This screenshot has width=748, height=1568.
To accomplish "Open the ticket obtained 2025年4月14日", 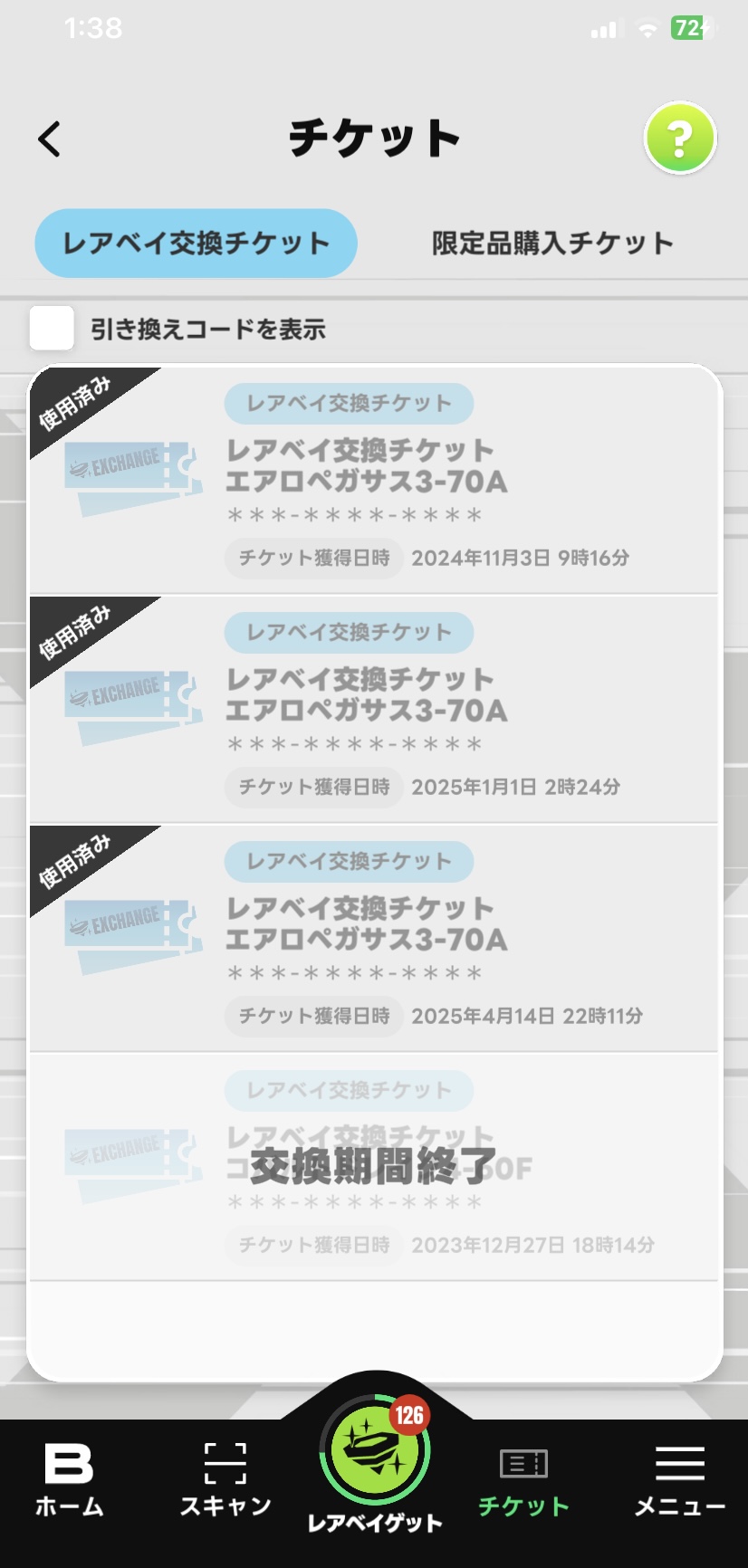I will [374, 939].
